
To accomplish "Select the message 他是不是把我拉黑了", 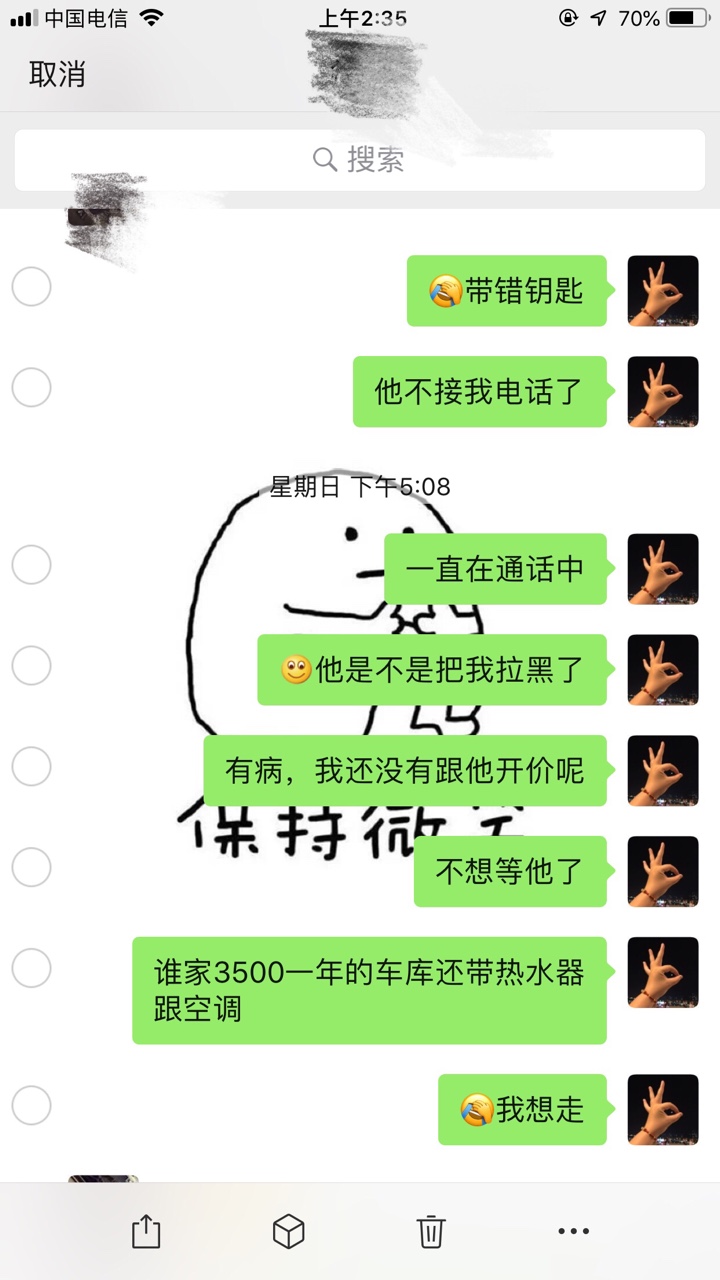I will click(31, 666).
